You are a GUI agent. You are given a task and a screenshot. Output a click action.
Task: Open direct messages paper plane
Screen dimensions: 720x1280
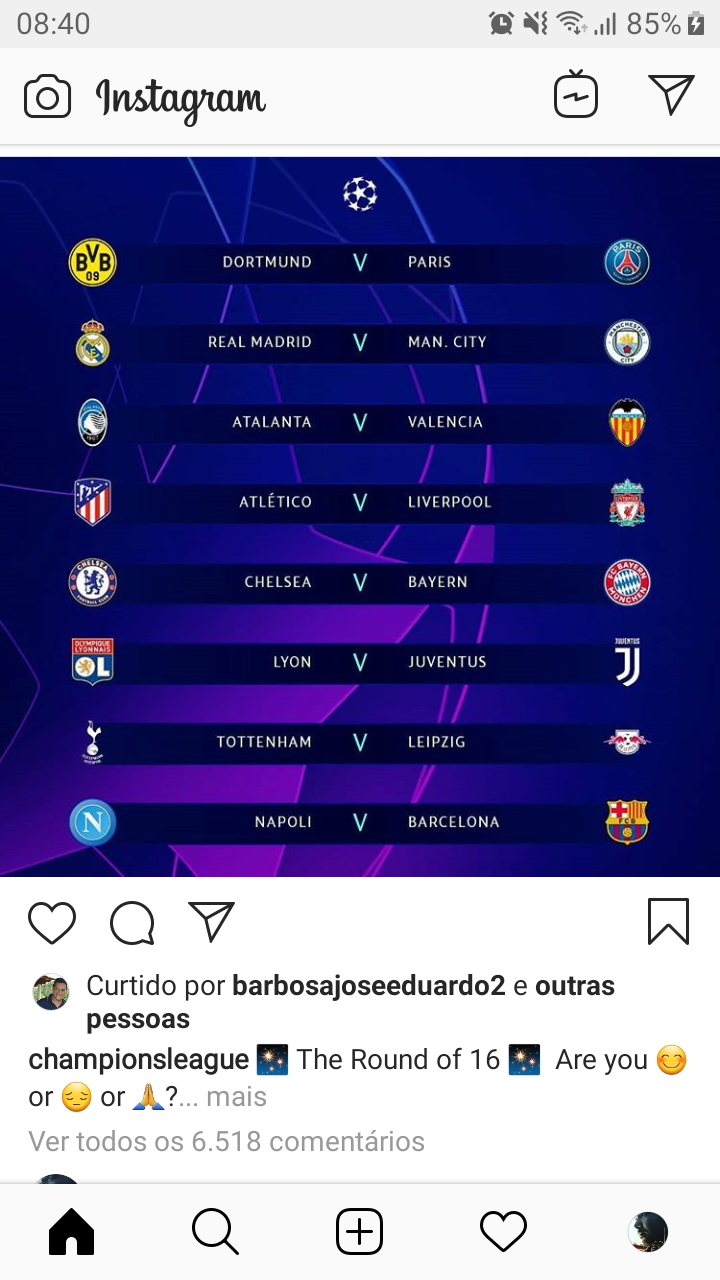click(x=671, y=95)
